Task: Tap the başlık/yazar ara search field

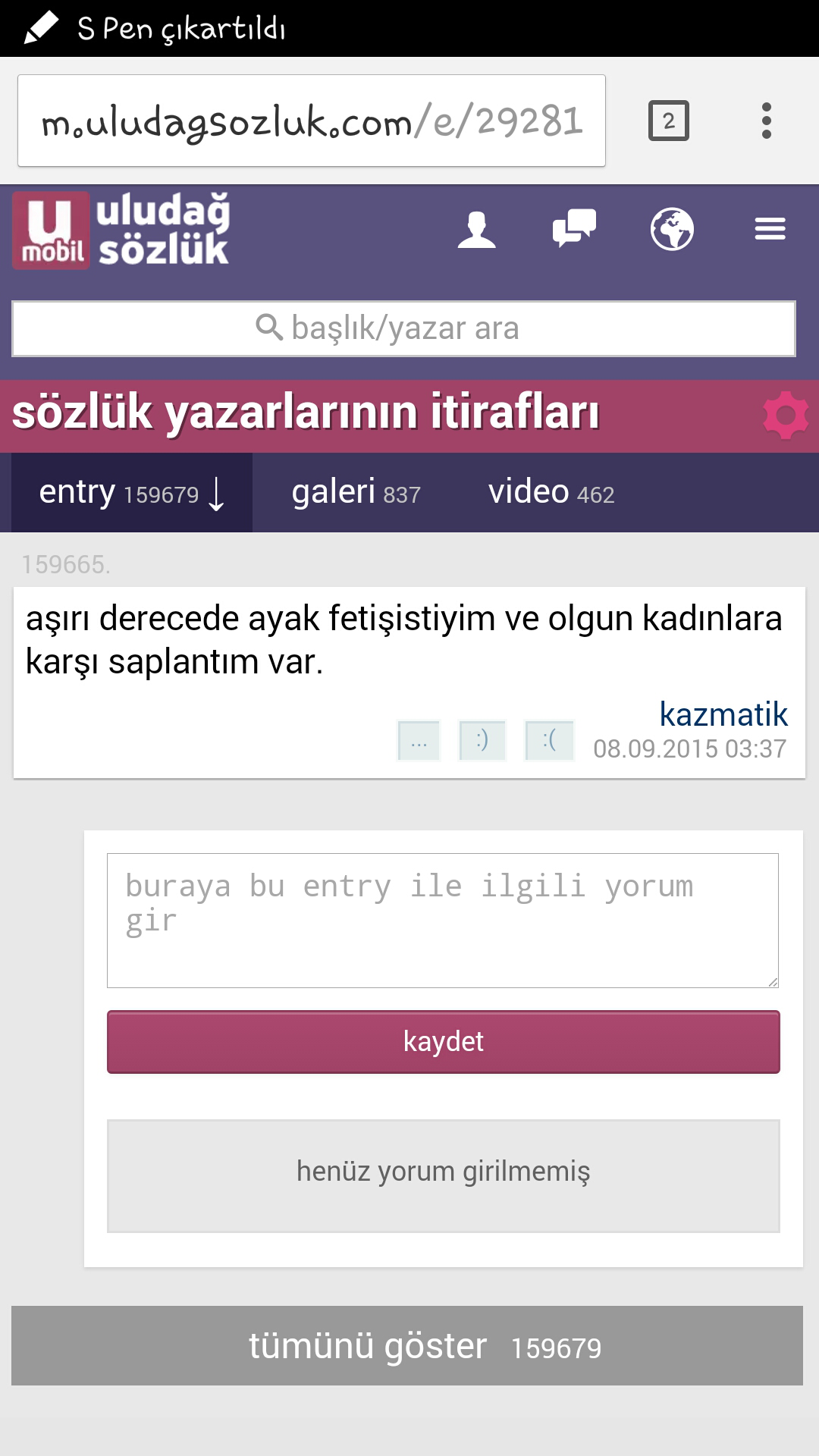Action: 403,329
